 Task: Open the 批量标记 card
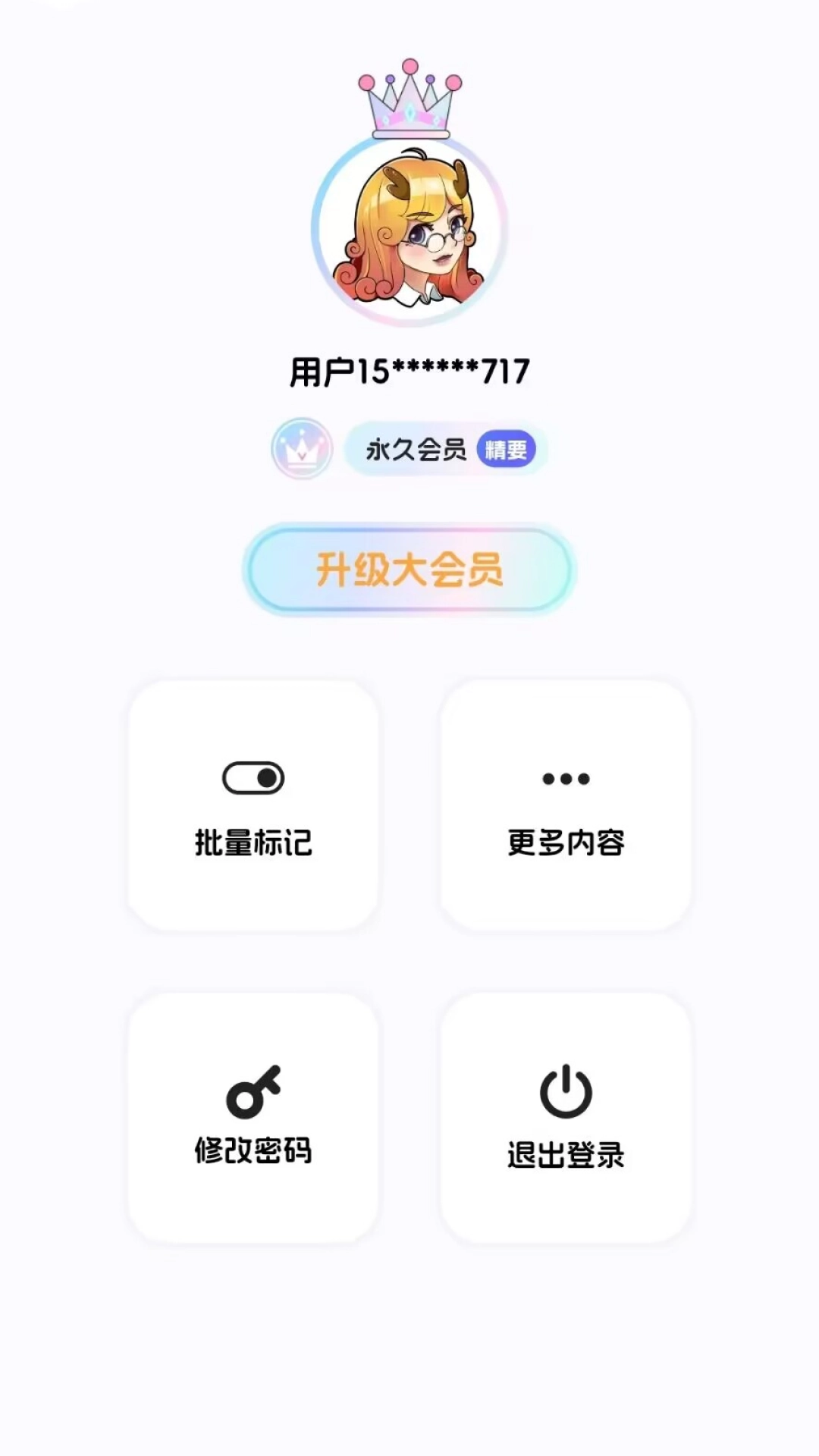(253, 804)
